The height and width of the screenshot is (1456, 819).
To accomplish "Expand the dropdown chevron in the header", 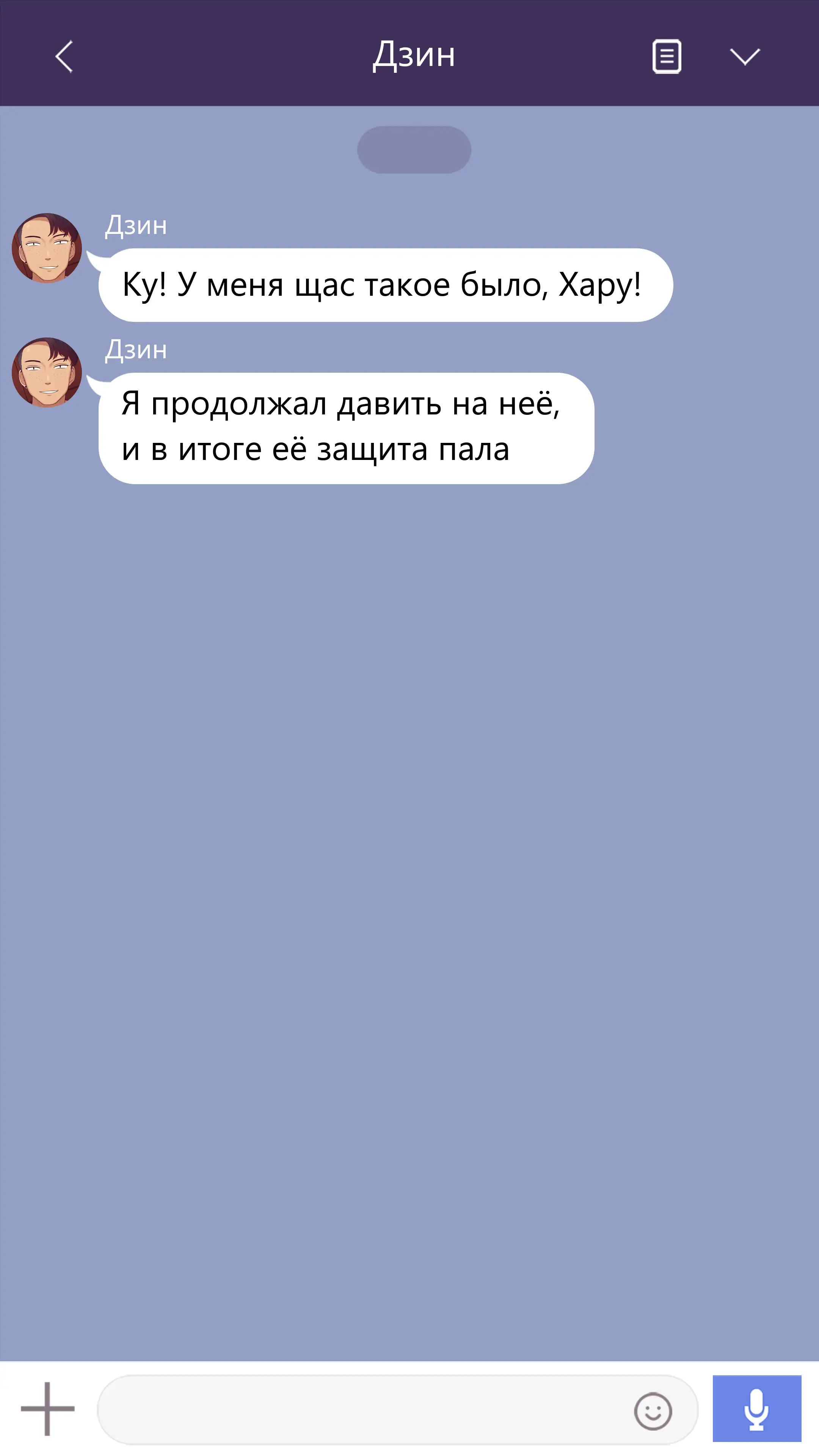I will (744, 56).
